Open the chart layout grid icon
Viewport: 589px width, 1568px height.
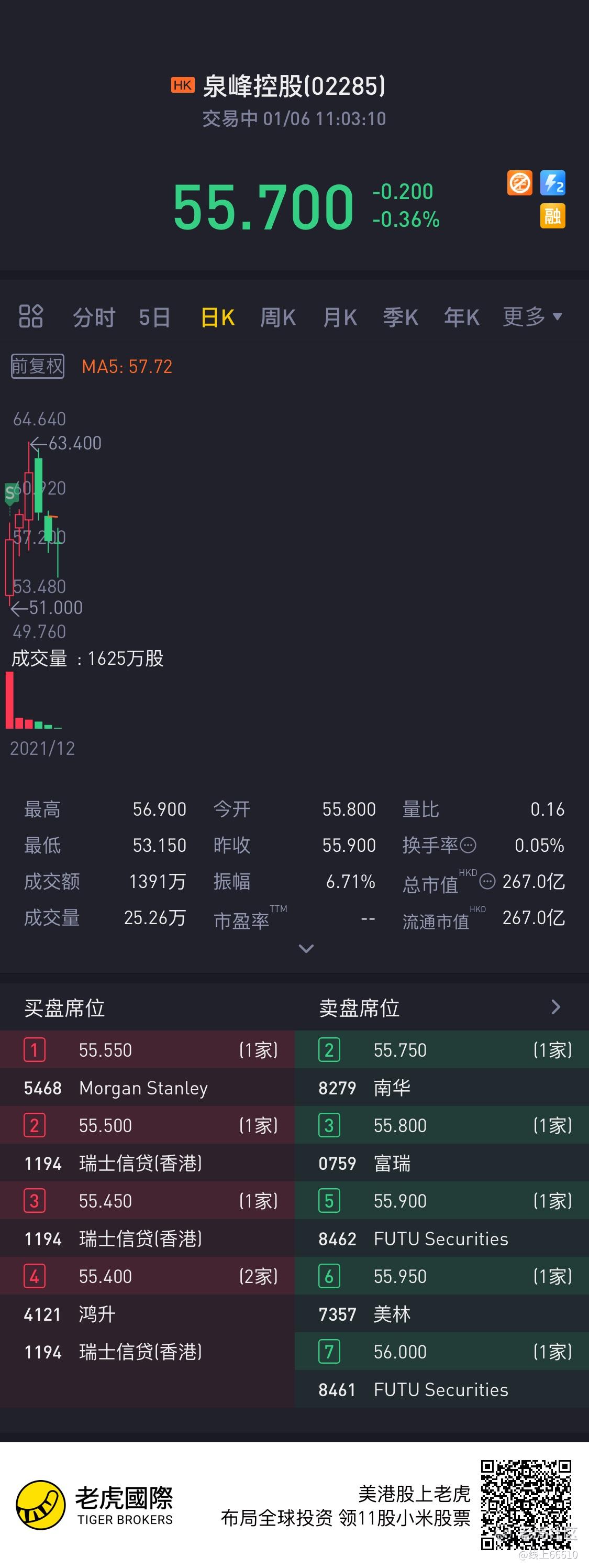(x=30, y=316)
